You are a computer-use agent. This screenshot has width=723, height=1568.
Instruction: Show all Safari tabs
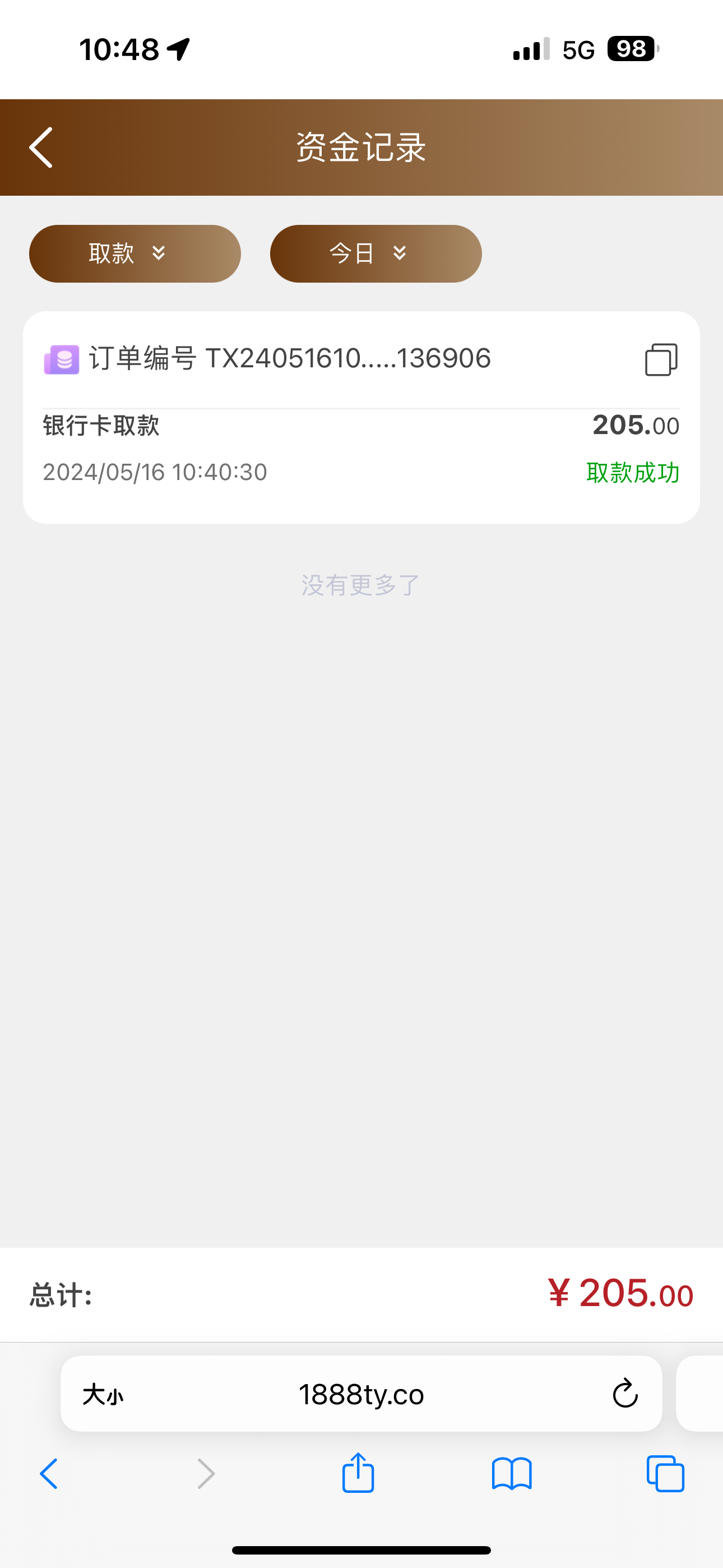(x=665, y=1474)
